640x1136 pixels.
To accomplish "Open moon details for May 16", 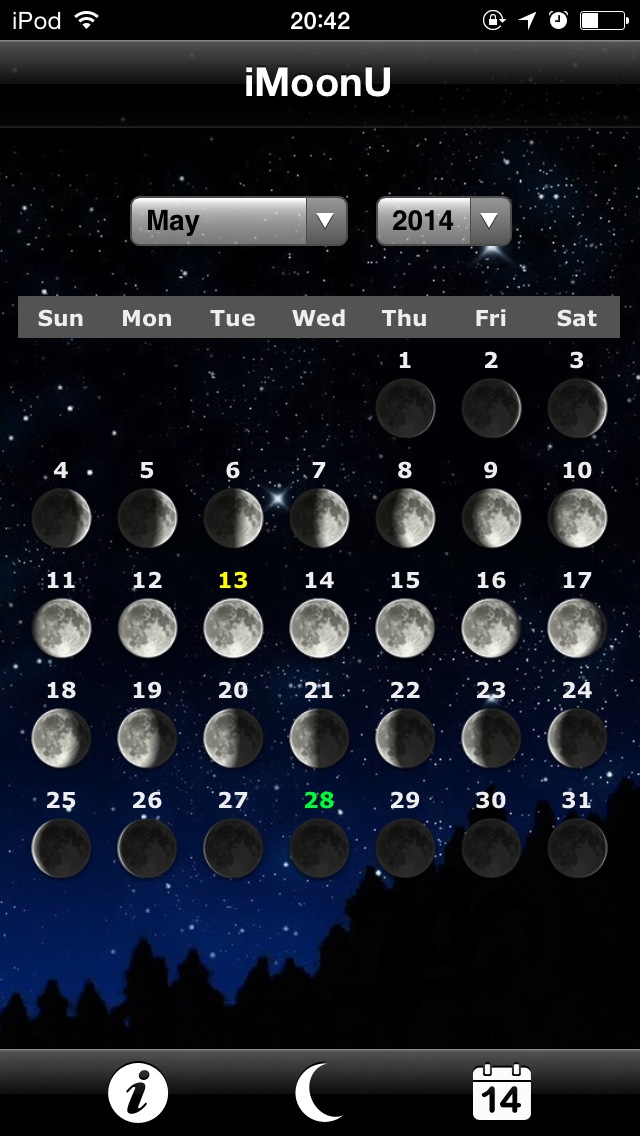I will point(491,627).
